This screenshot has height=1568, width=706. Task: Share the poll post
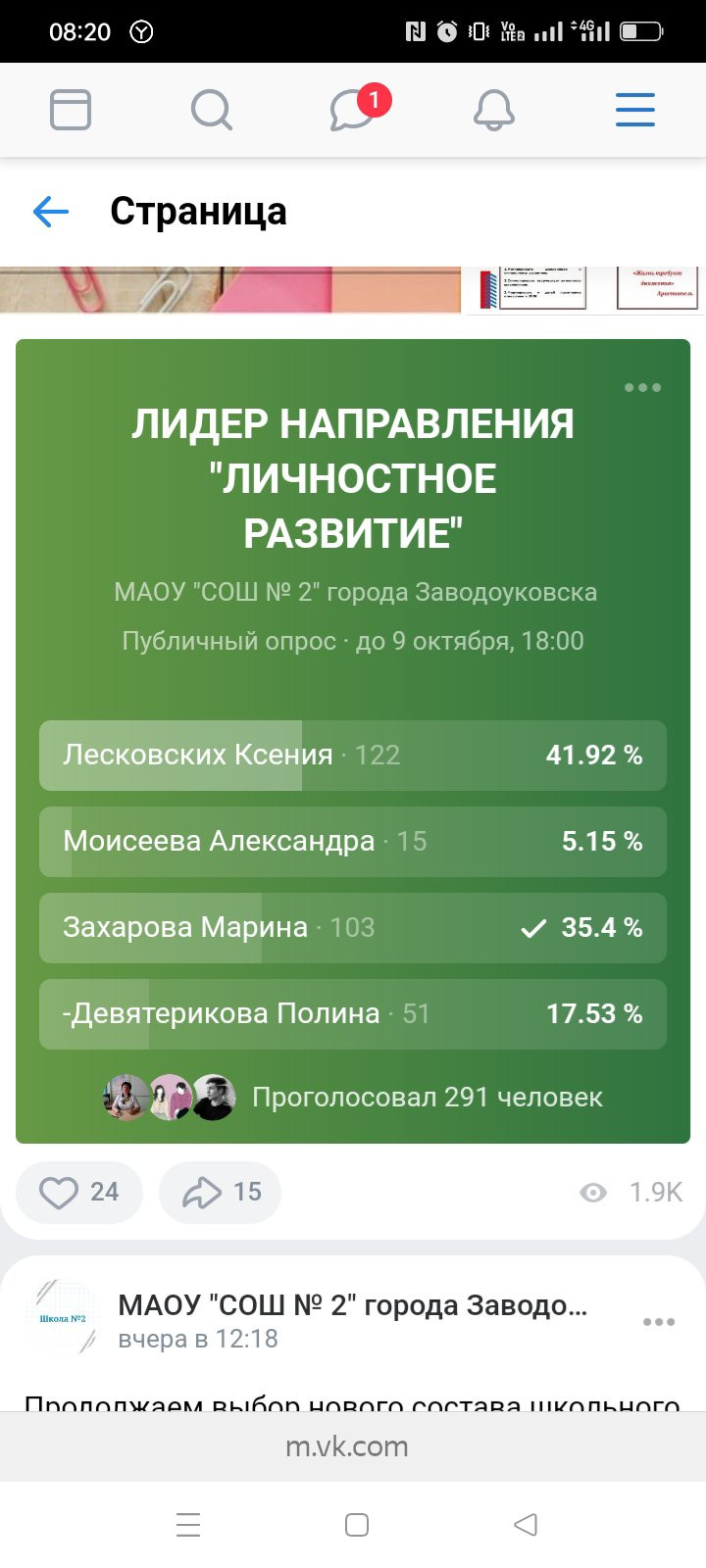point(220,1193)
